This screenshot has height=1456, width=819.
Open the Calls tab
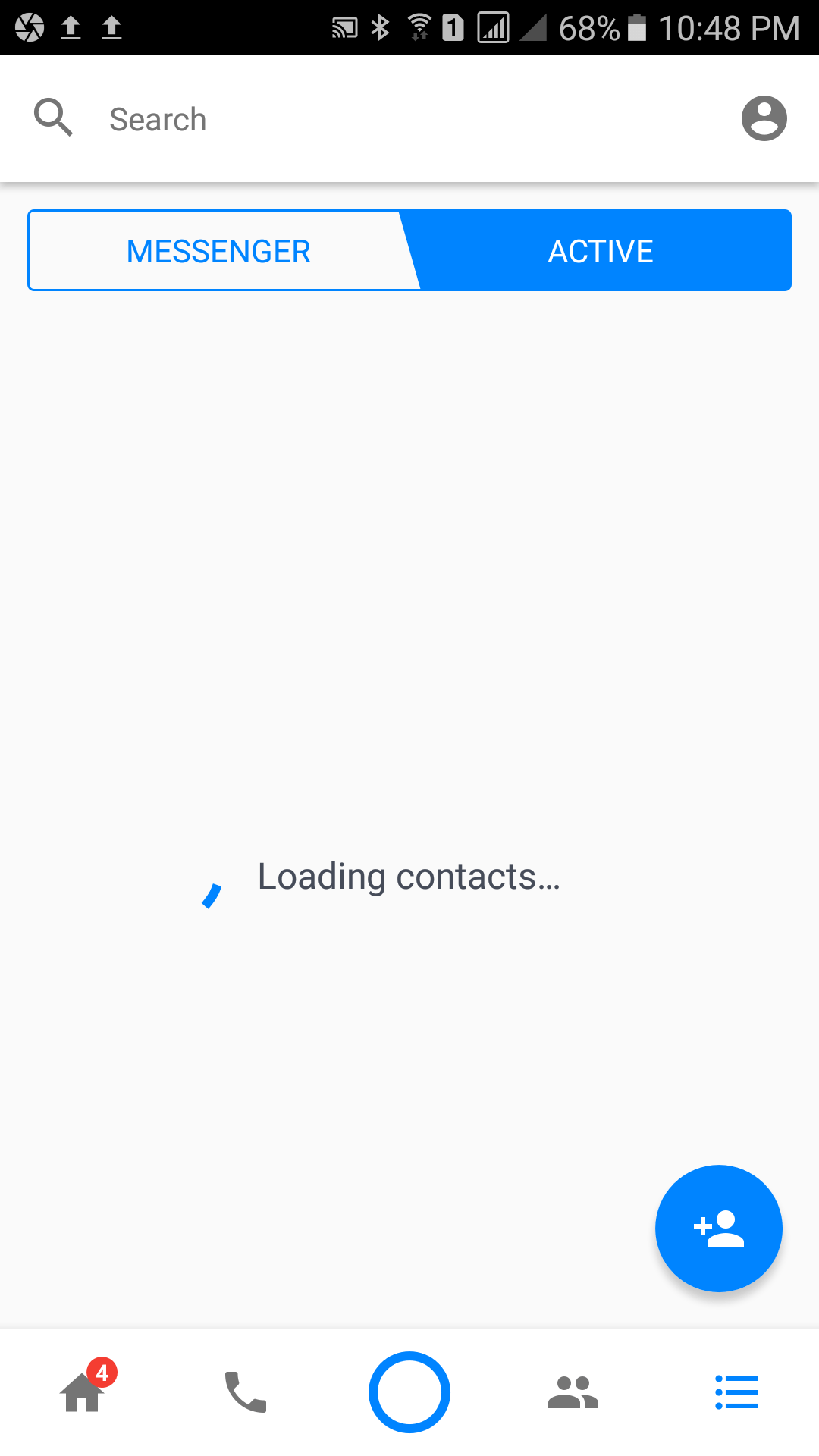pos(246,1392)
